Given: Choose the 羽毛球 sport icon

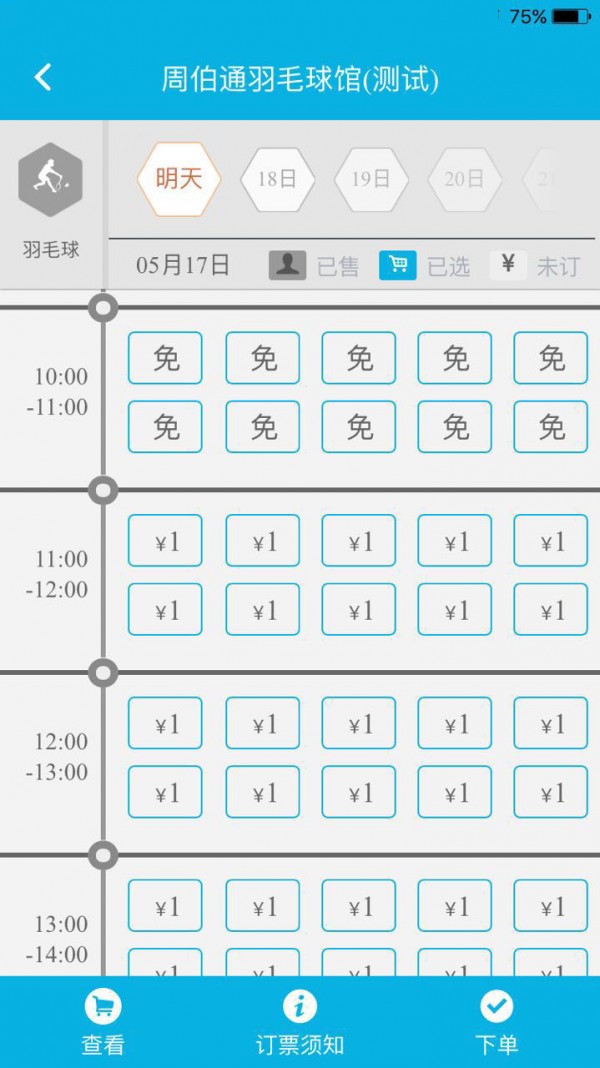Looking at the screenshot, I should 50,180.
